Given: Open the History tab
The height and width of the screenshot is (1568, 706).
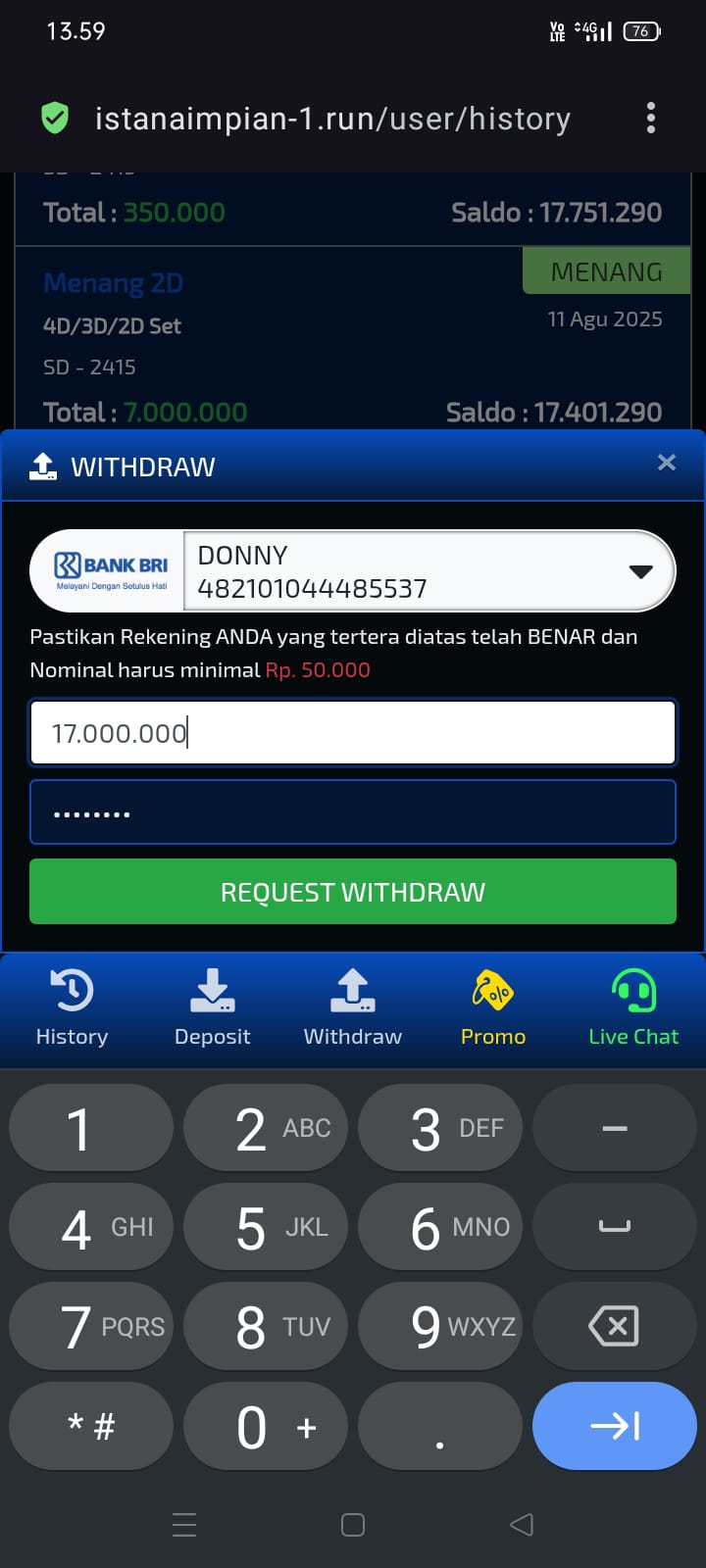Looking at the screenshot, I should point(72,1007).
